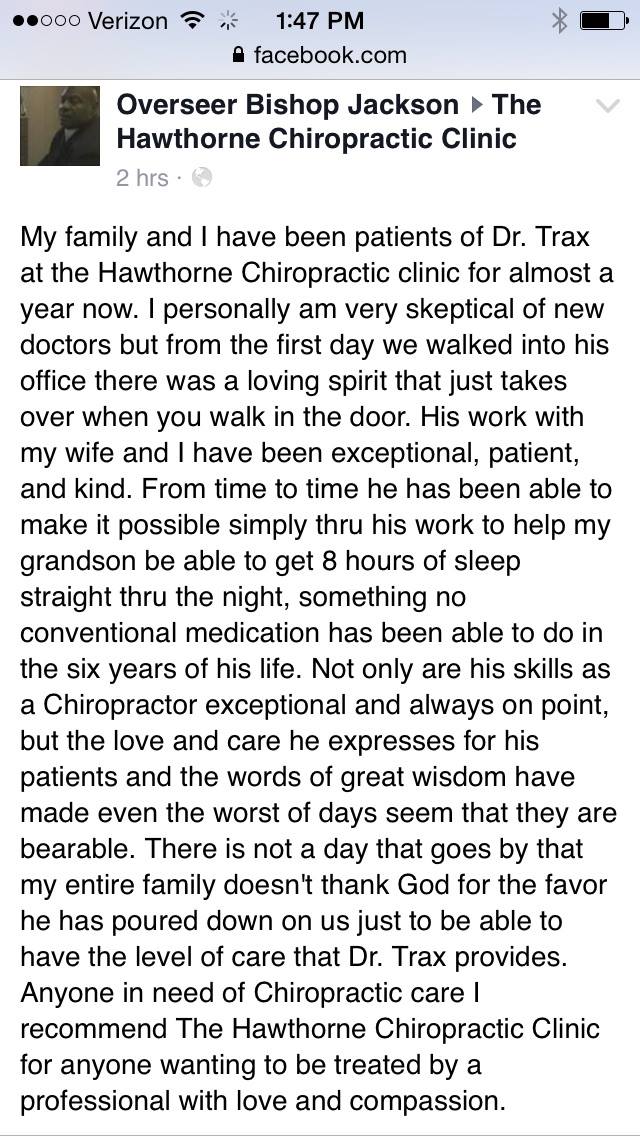Open Overseer Bishop Jackson's profile name link

coord(288,105)
